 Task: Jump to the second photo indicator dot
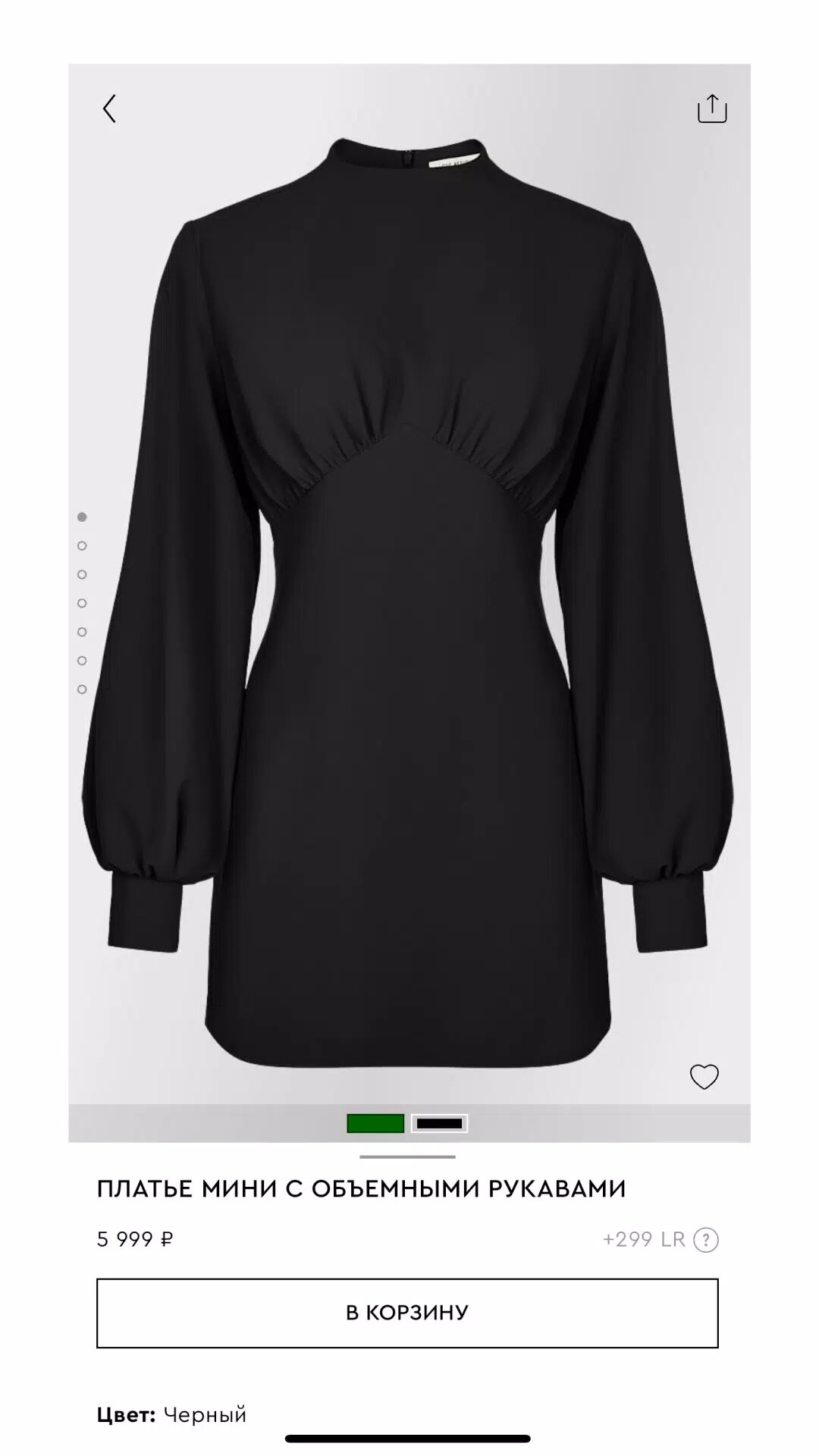click(82, 546)
